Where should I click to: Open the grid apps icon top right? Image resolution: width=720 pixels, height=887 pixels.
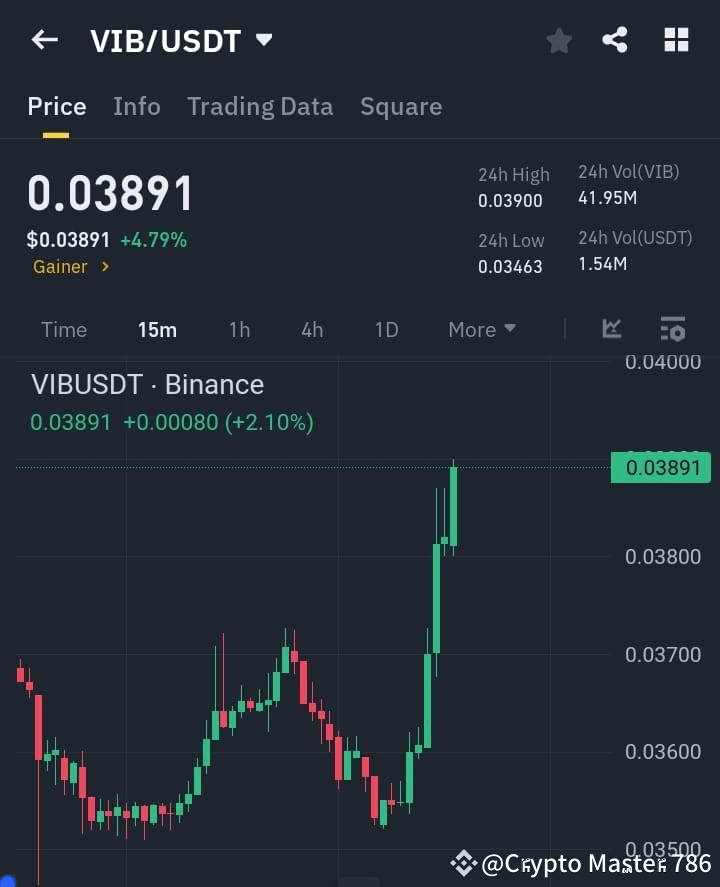[x=676, y=40]
